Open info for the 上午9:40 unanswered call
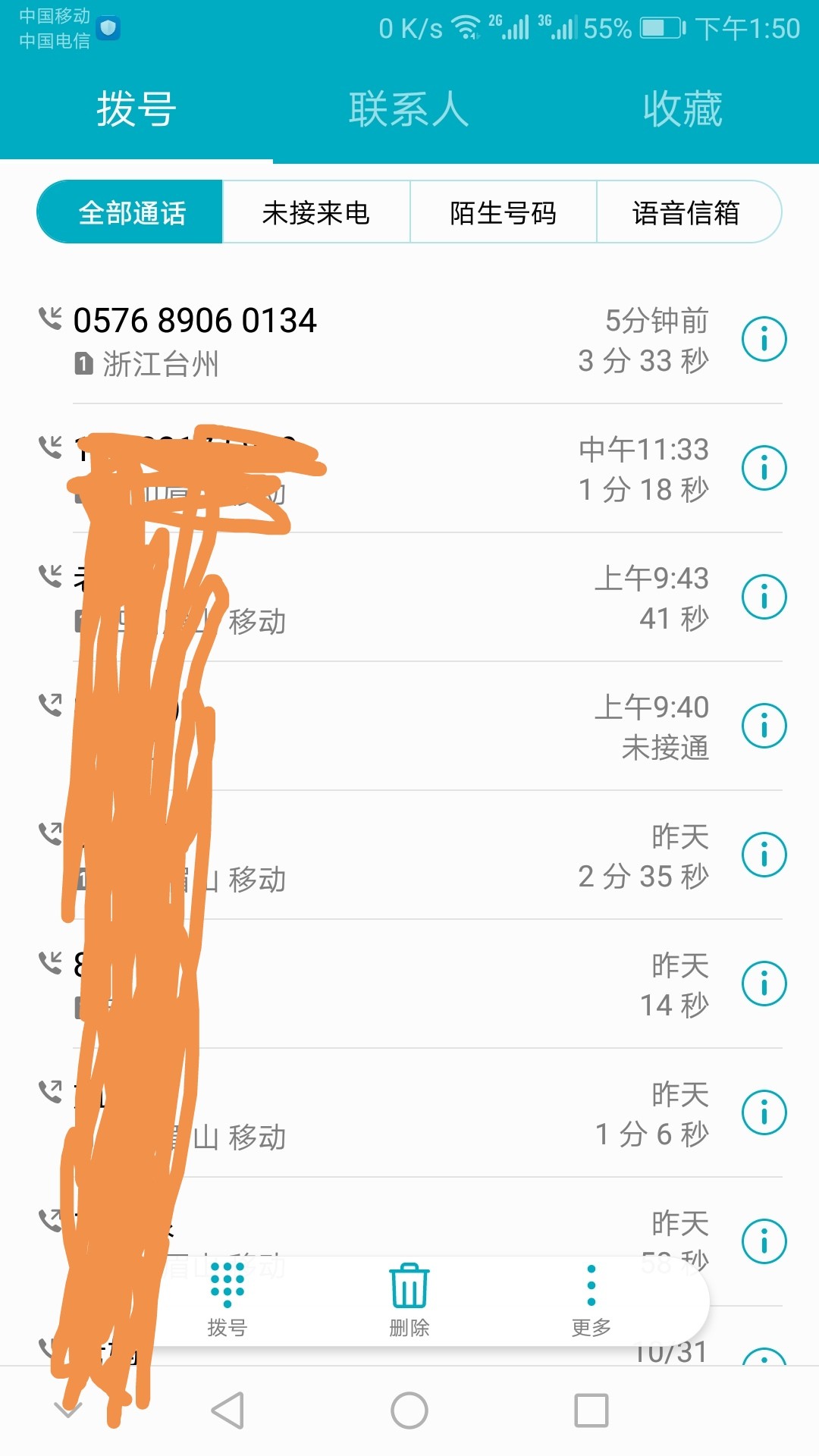819x1456 pixels. coord(764,726)
